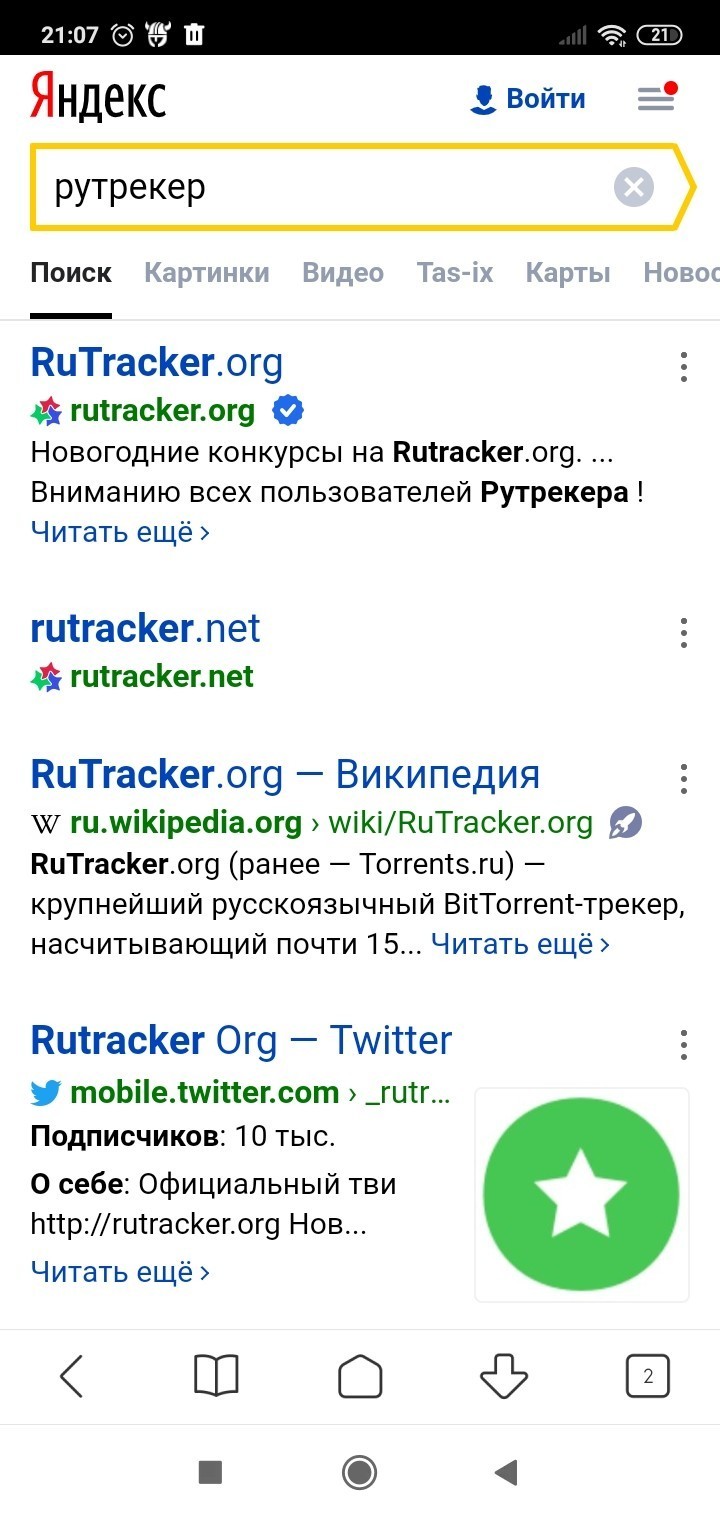Switch to the Картинки tab
Image resolution: width=720 pixels, height=1520 pixels.
tap(207, 273)
